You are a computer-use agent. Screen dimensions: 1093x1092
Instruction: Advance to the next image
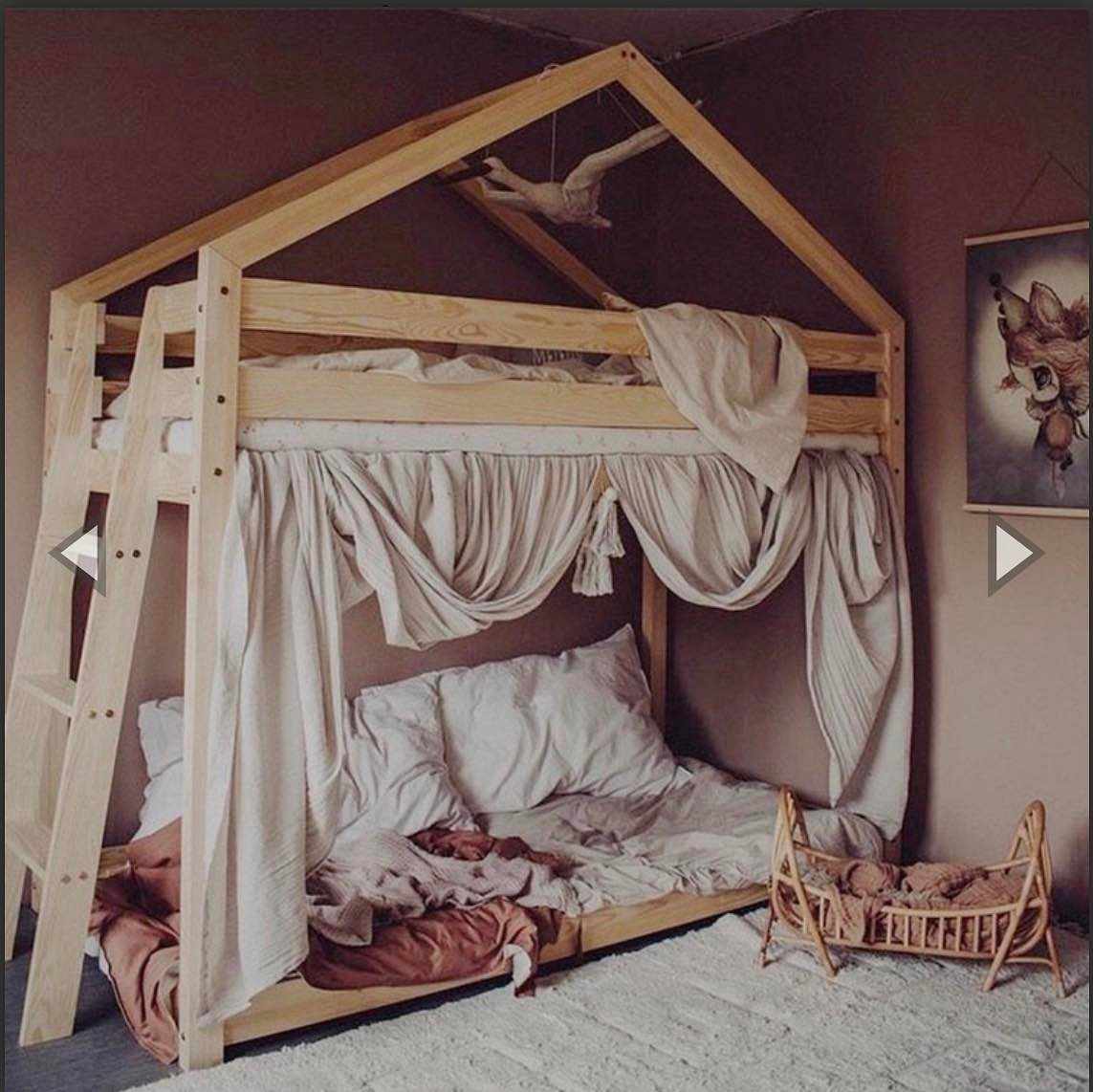point(1014,556)
